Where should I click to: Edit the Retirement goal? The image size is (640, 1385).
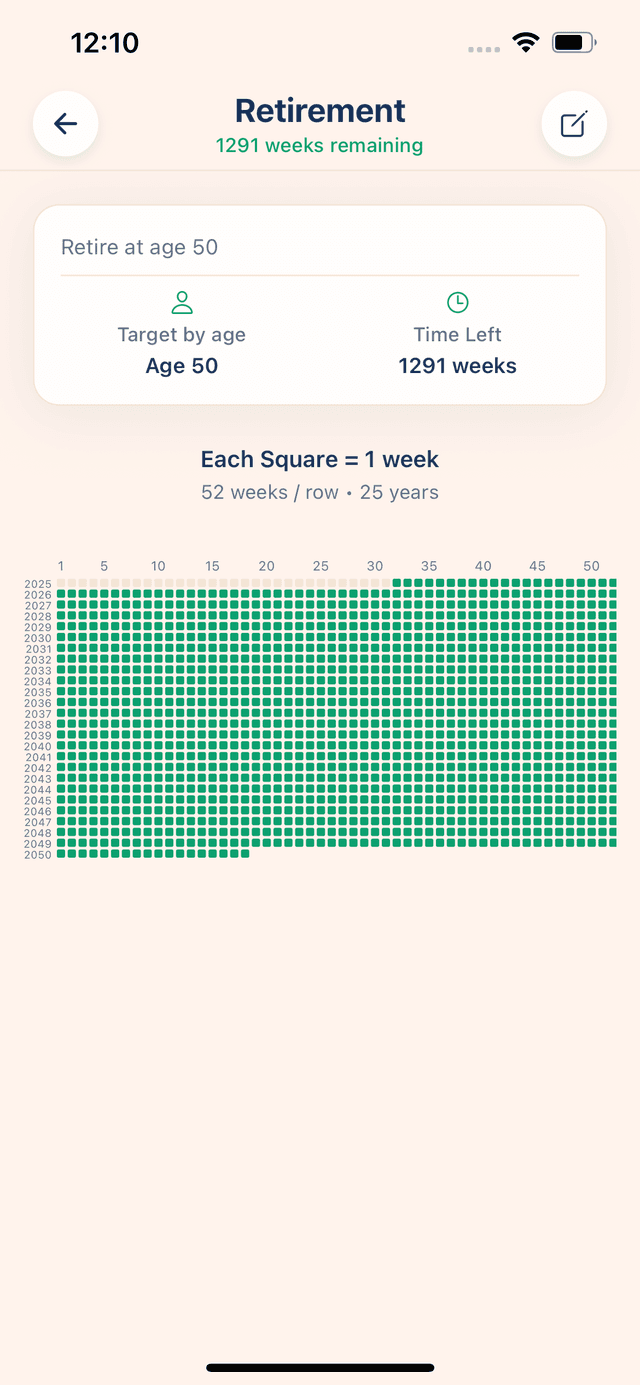(x=573, y=124)
